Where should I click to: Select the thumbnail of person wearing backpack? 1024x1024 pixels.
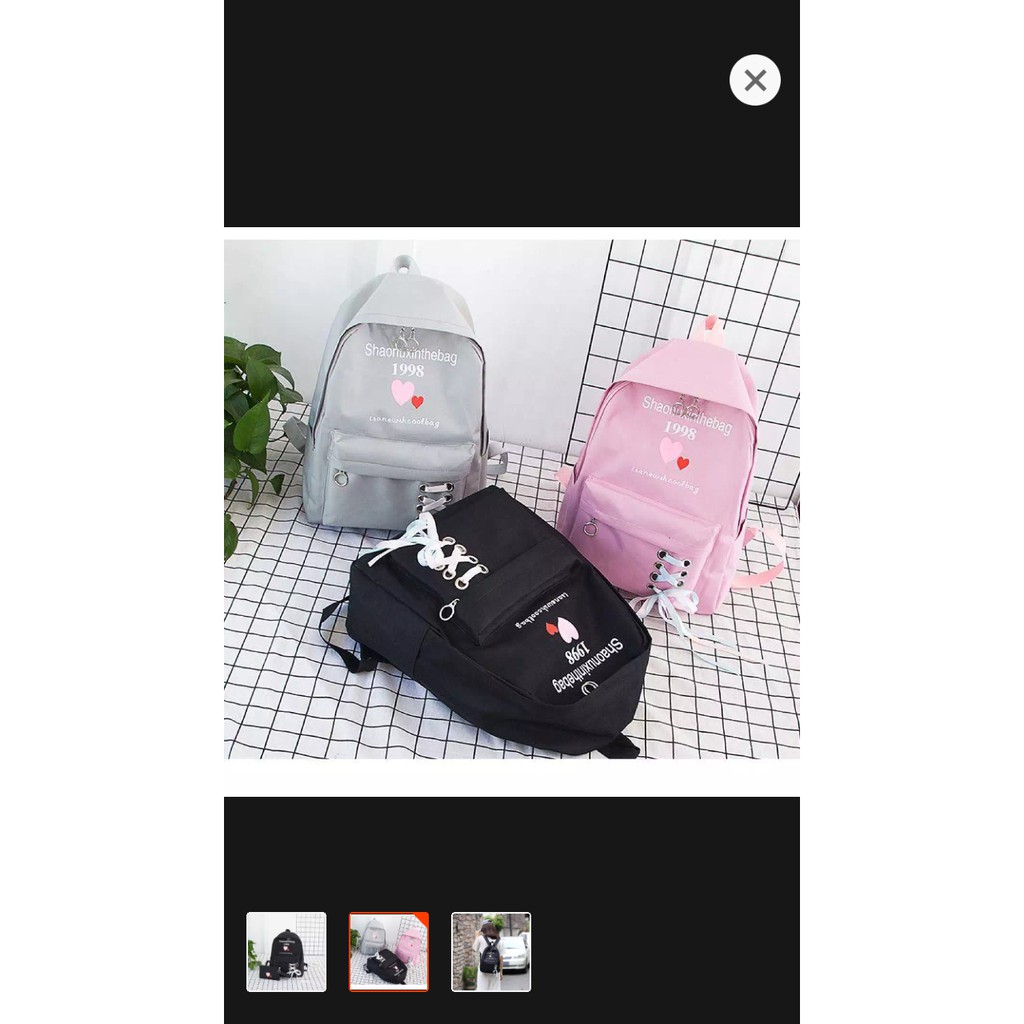490,951
